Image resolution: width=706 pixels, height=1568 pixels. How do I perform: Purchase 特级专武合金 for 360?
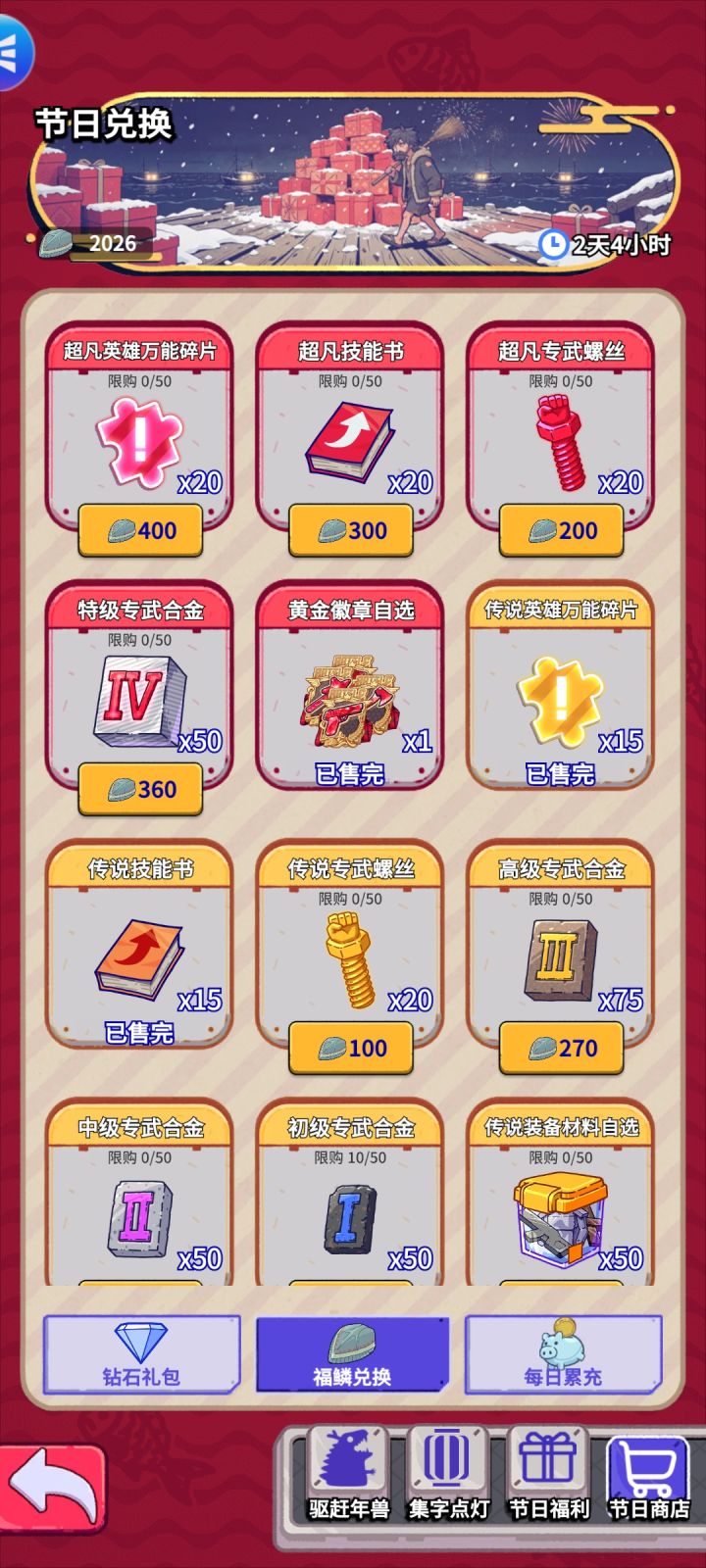pyautogui.click(x=140, y=789)
